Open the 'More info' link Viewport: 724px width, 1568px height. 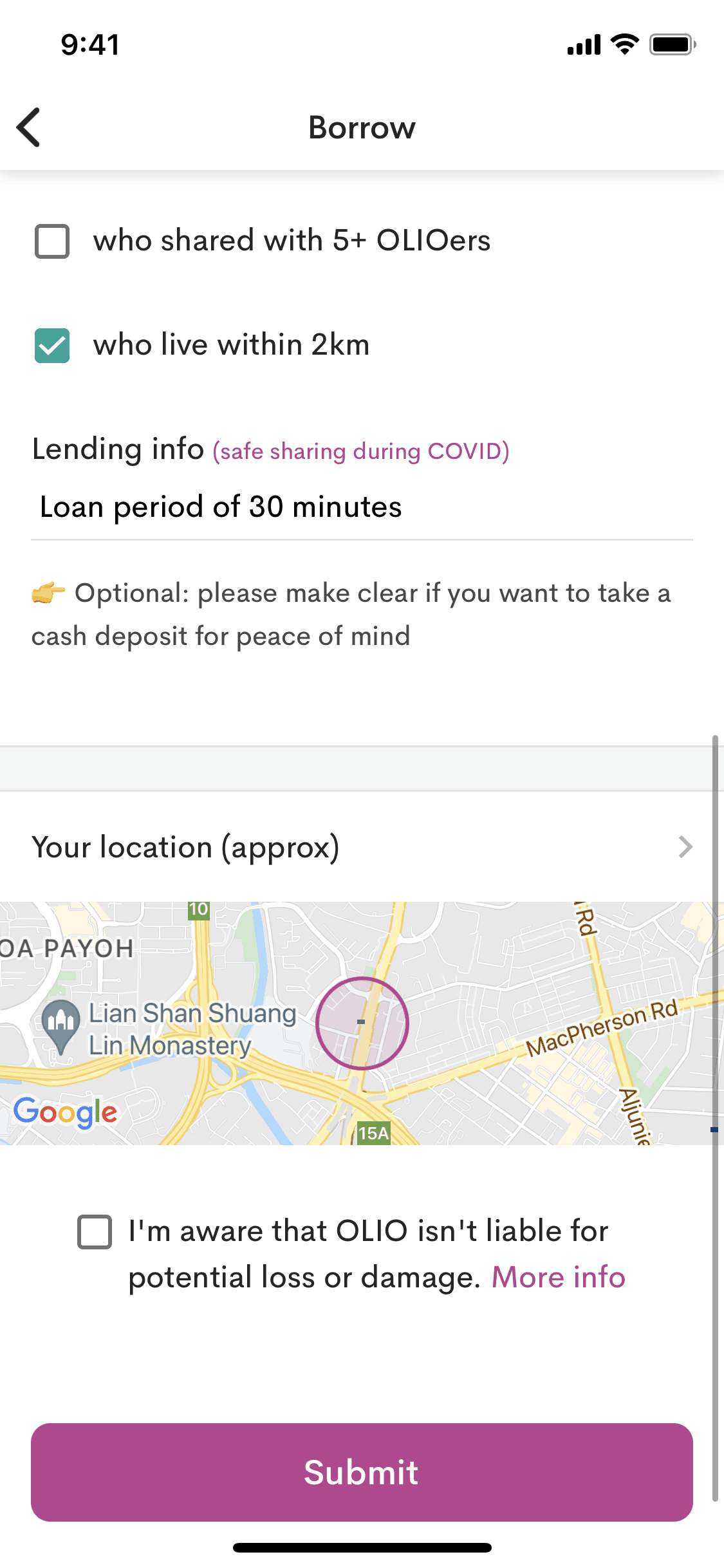coord(558,1278)
